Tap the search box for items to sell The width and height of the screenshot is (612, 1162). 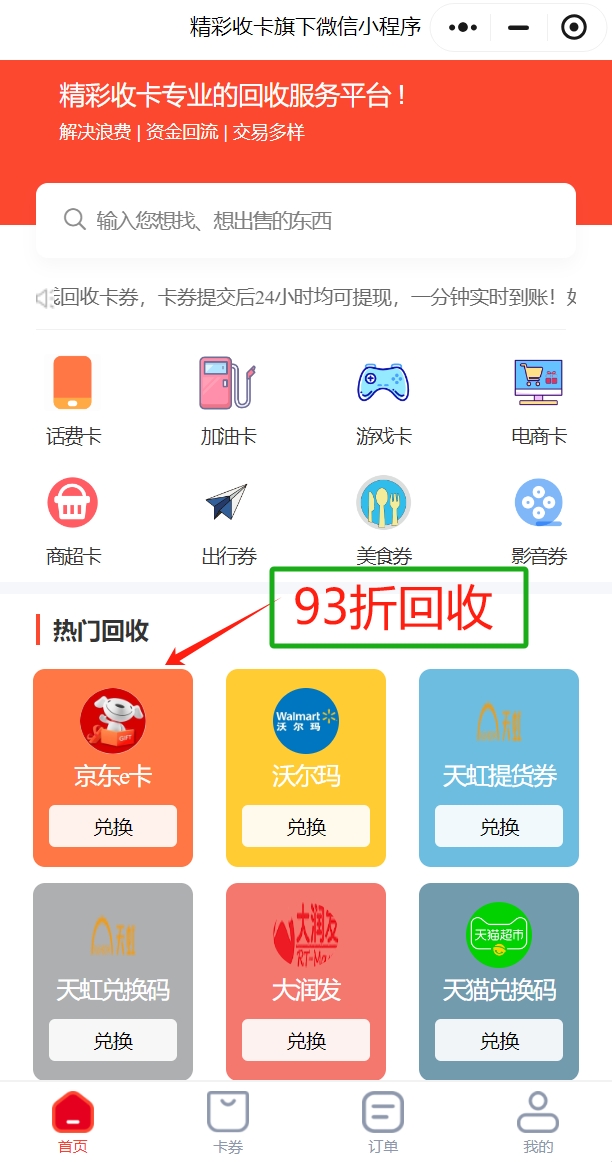coord(305,220)
